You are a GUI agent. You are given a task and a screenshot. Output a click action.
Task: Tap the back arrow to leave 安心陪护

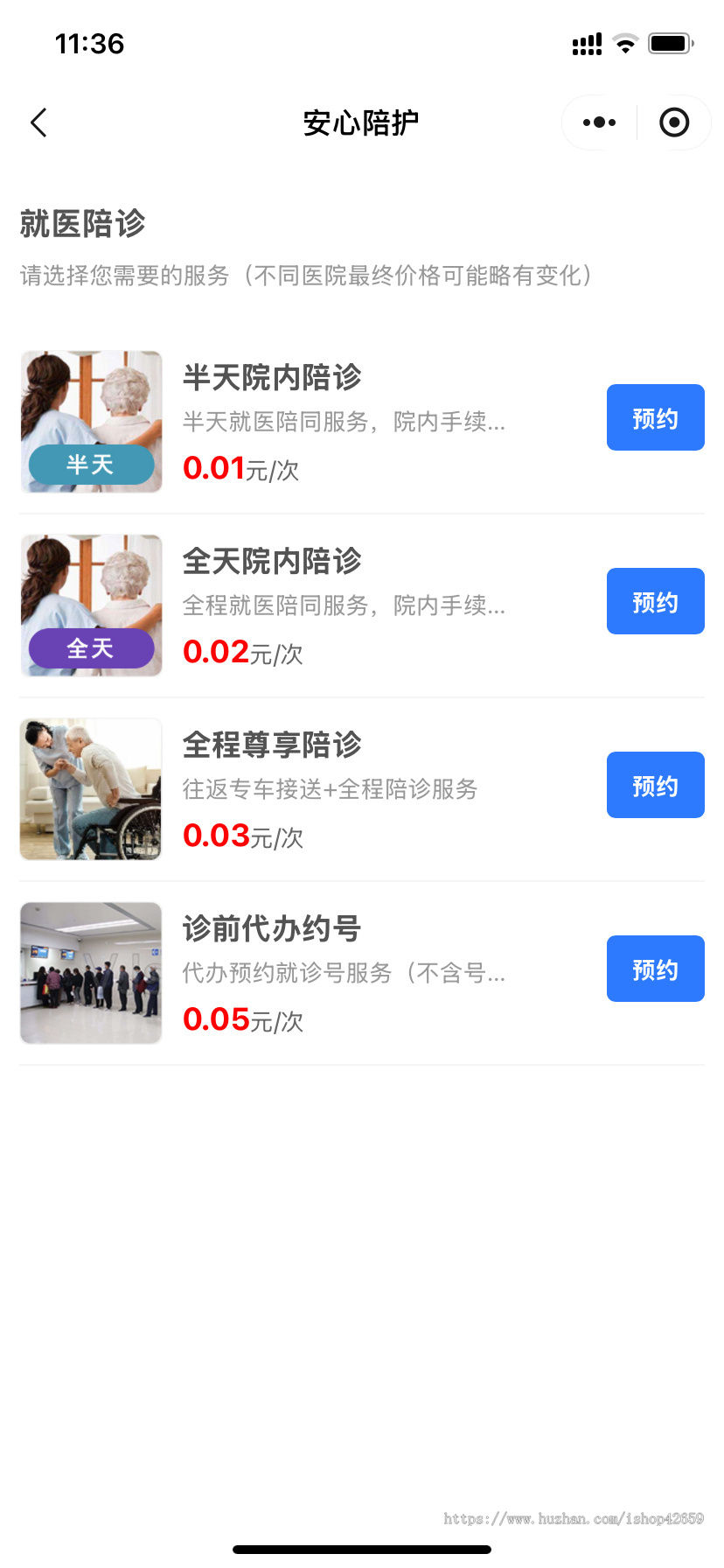pyautogui.click(x=38, y=122)
